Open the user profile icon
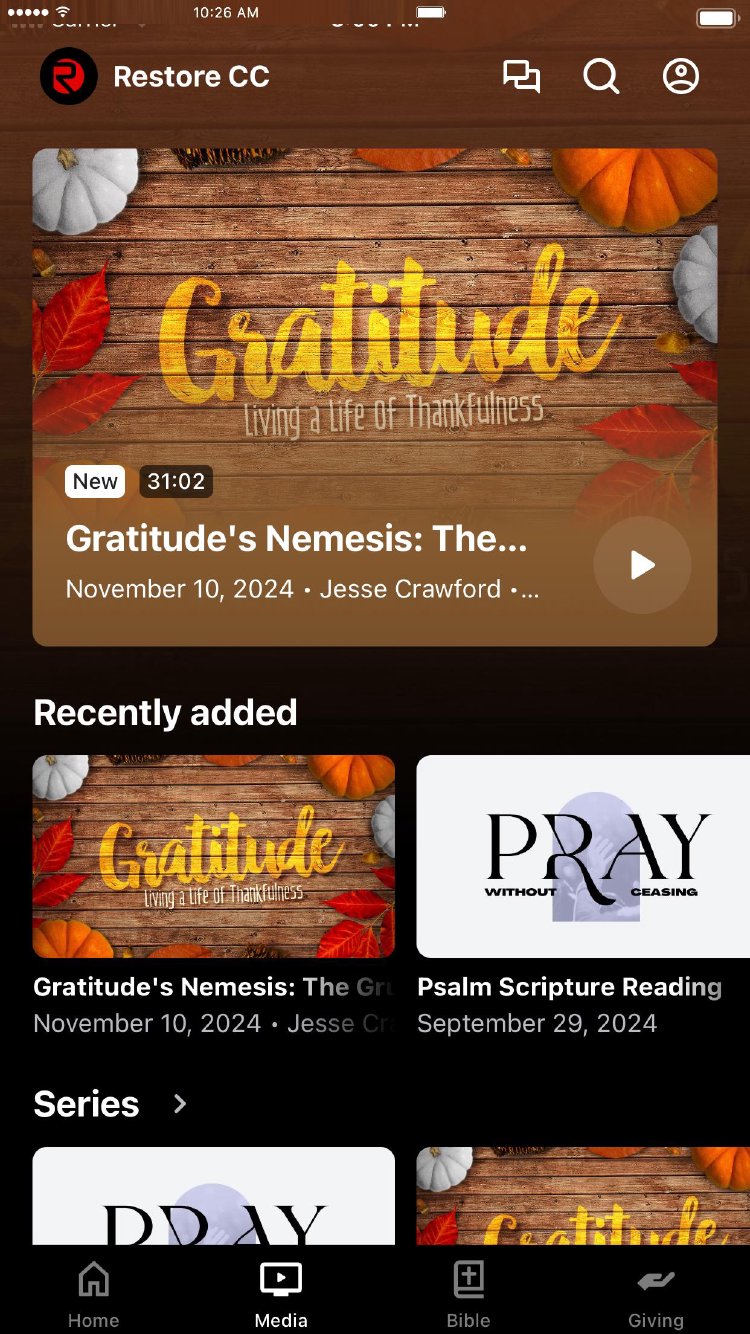 click(681, 77)
